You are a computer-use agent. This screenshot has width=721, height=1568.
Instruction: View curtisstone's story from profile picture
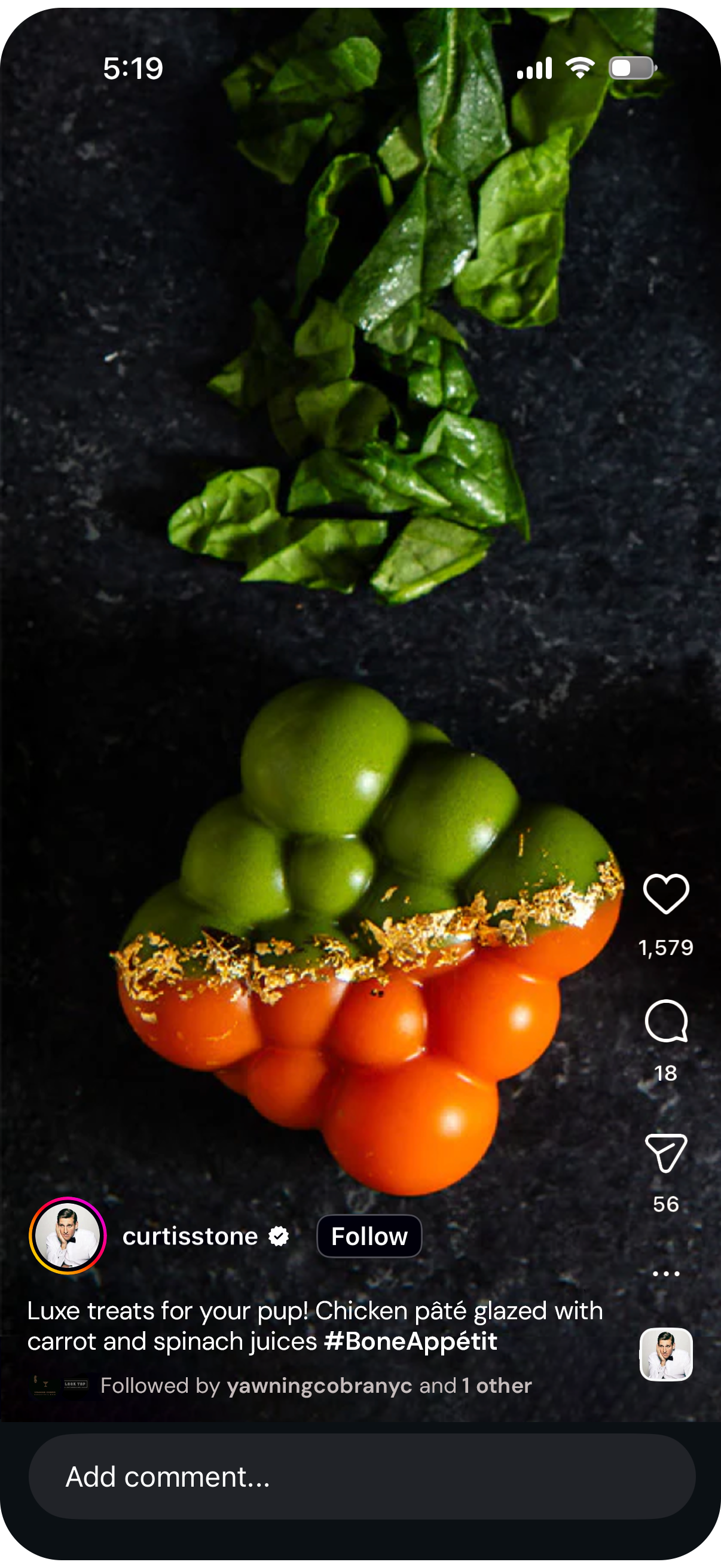tap(68, 1236)
